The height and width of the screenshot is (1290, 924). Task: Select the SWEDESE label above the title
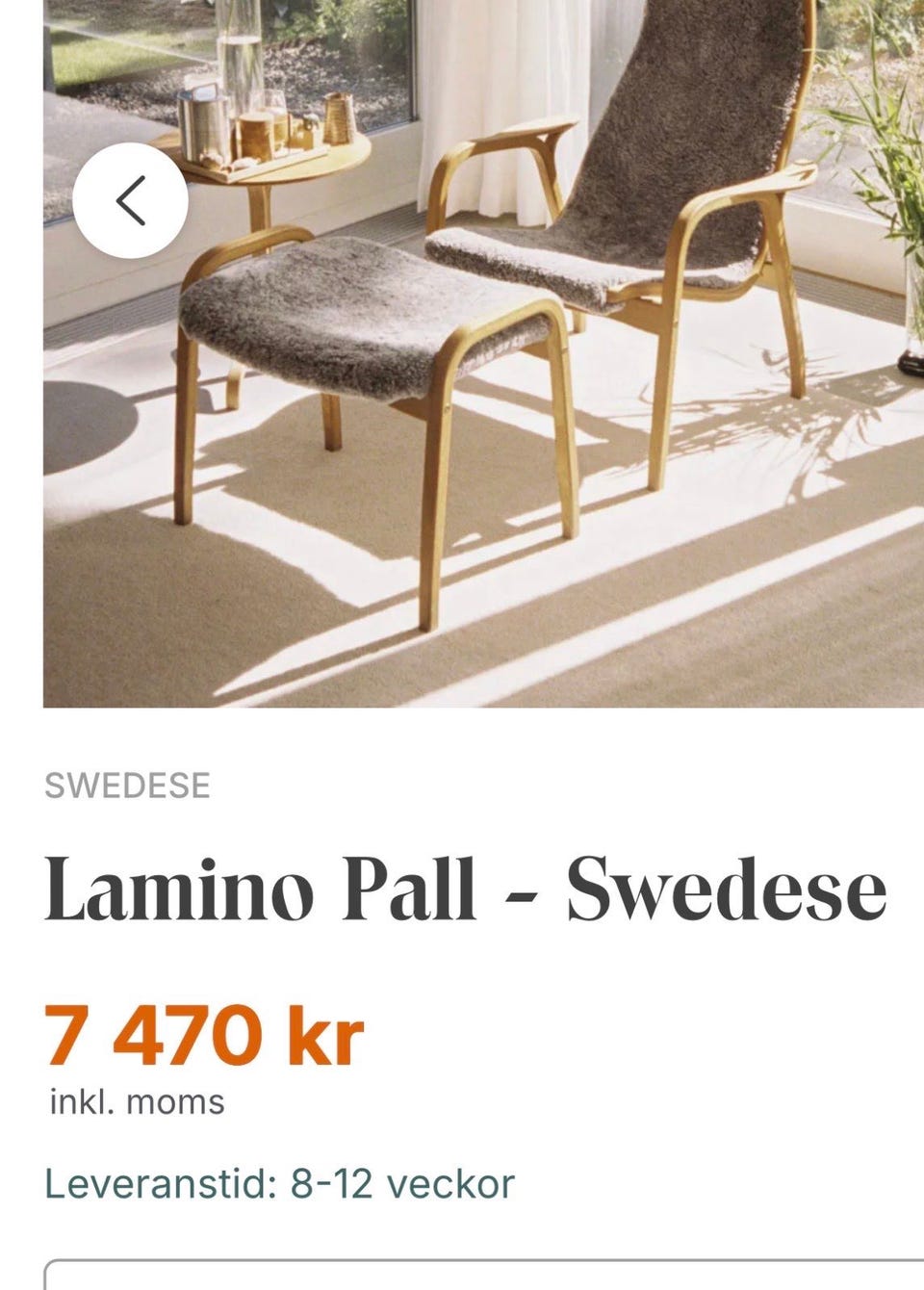(x=128, y=786)
